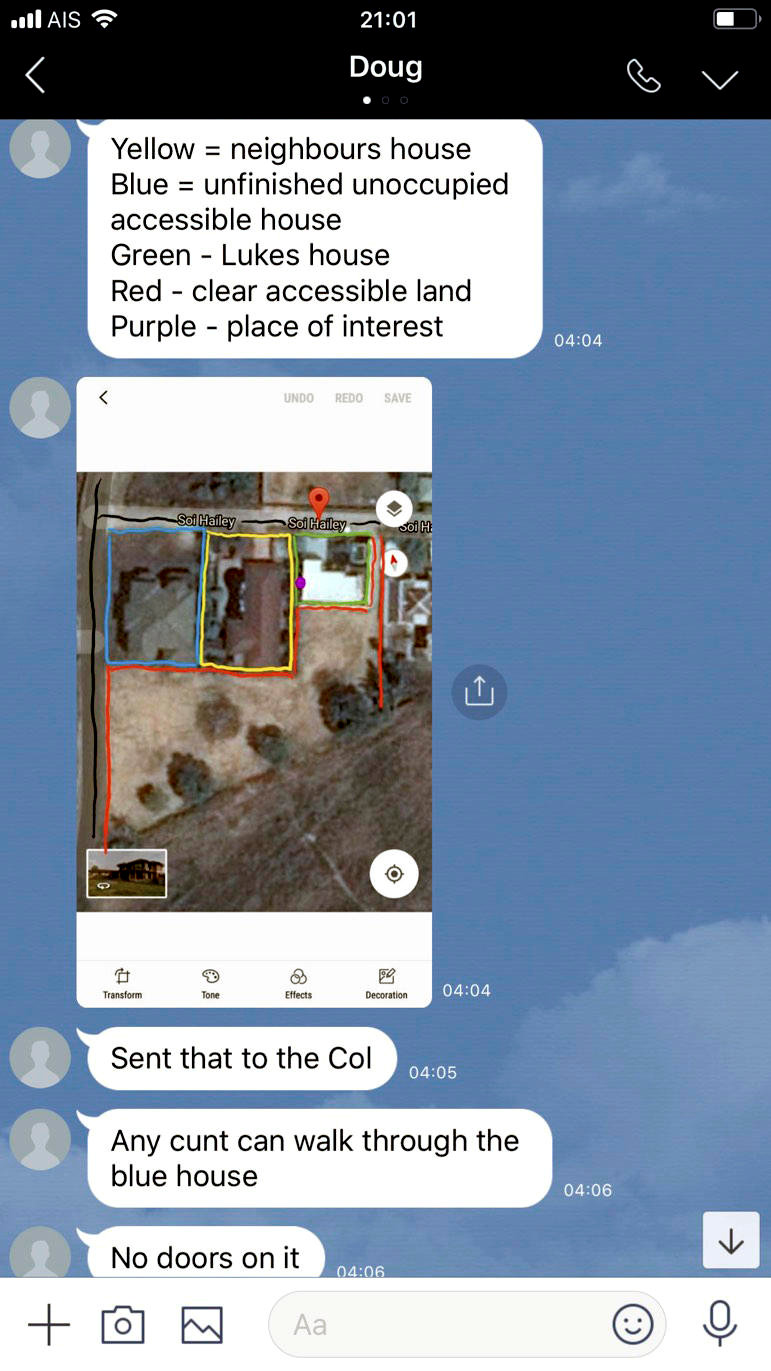Open the shared map image

254,692
